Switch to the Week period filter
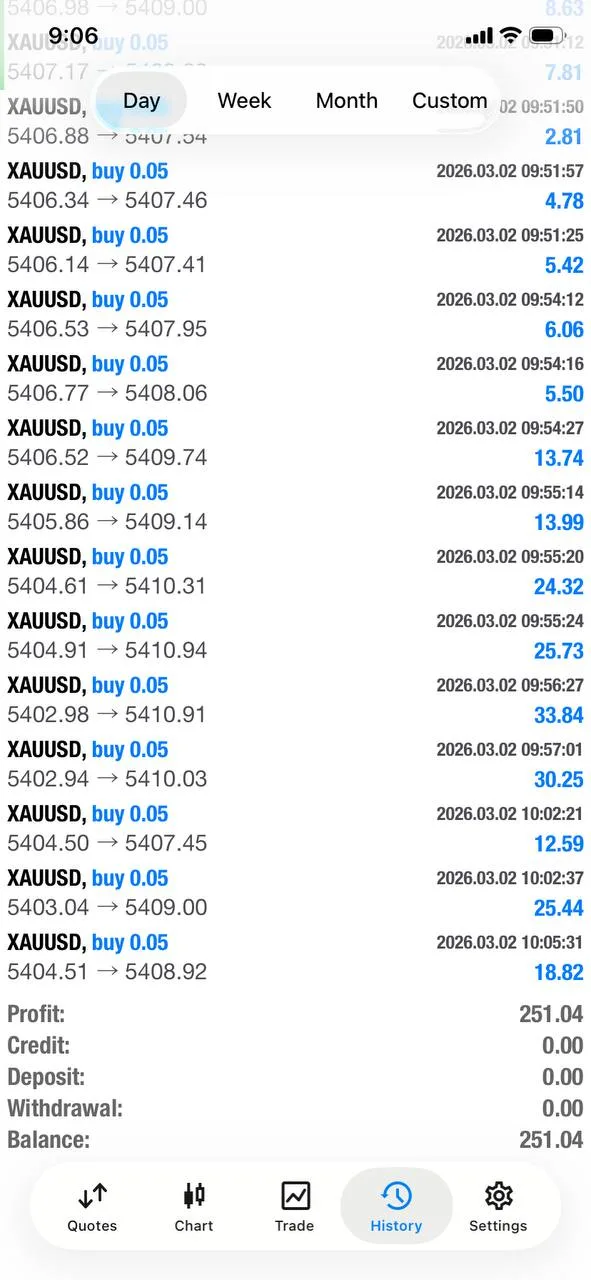The width and height of the screenshot is (591, 1280). pyautogui.click(x=244, y=101)
